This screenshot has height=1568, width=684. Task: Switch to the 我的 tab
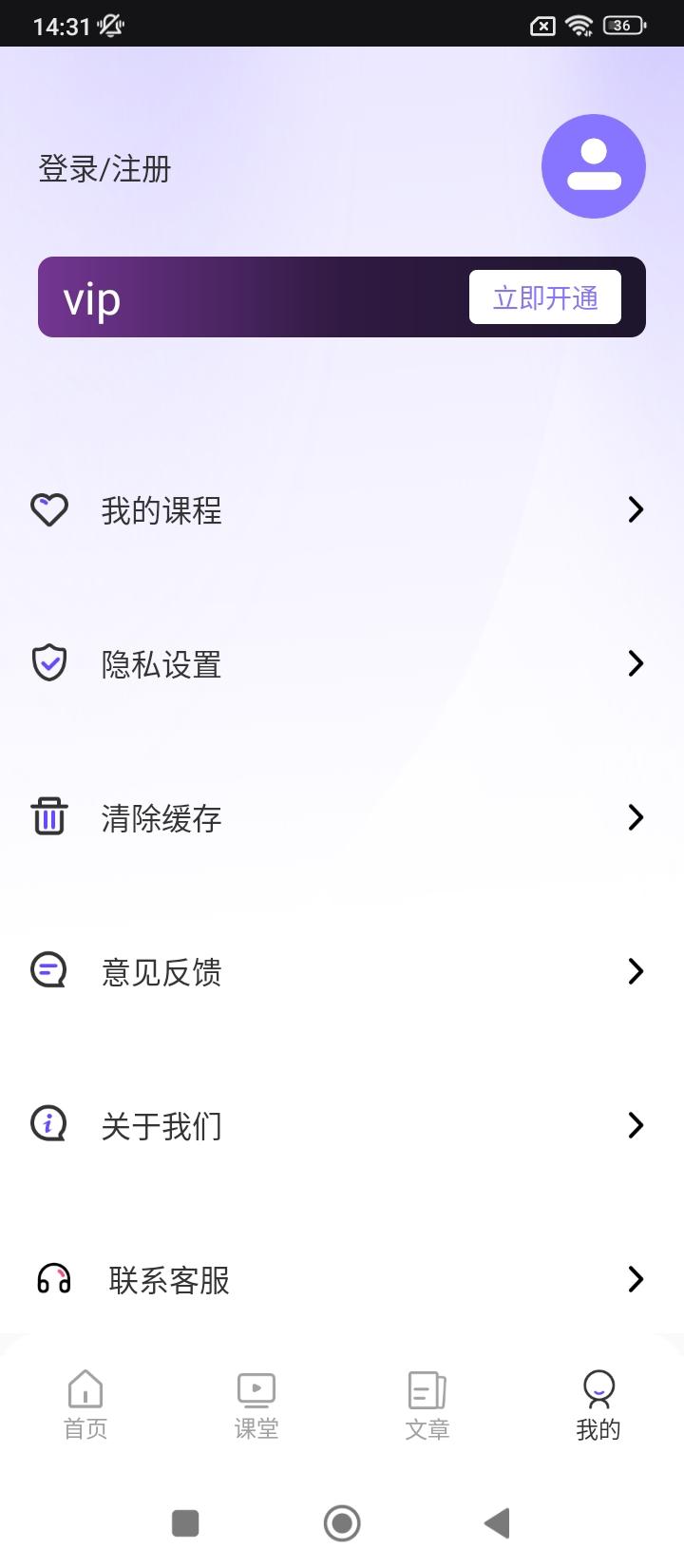(598, 1406)
